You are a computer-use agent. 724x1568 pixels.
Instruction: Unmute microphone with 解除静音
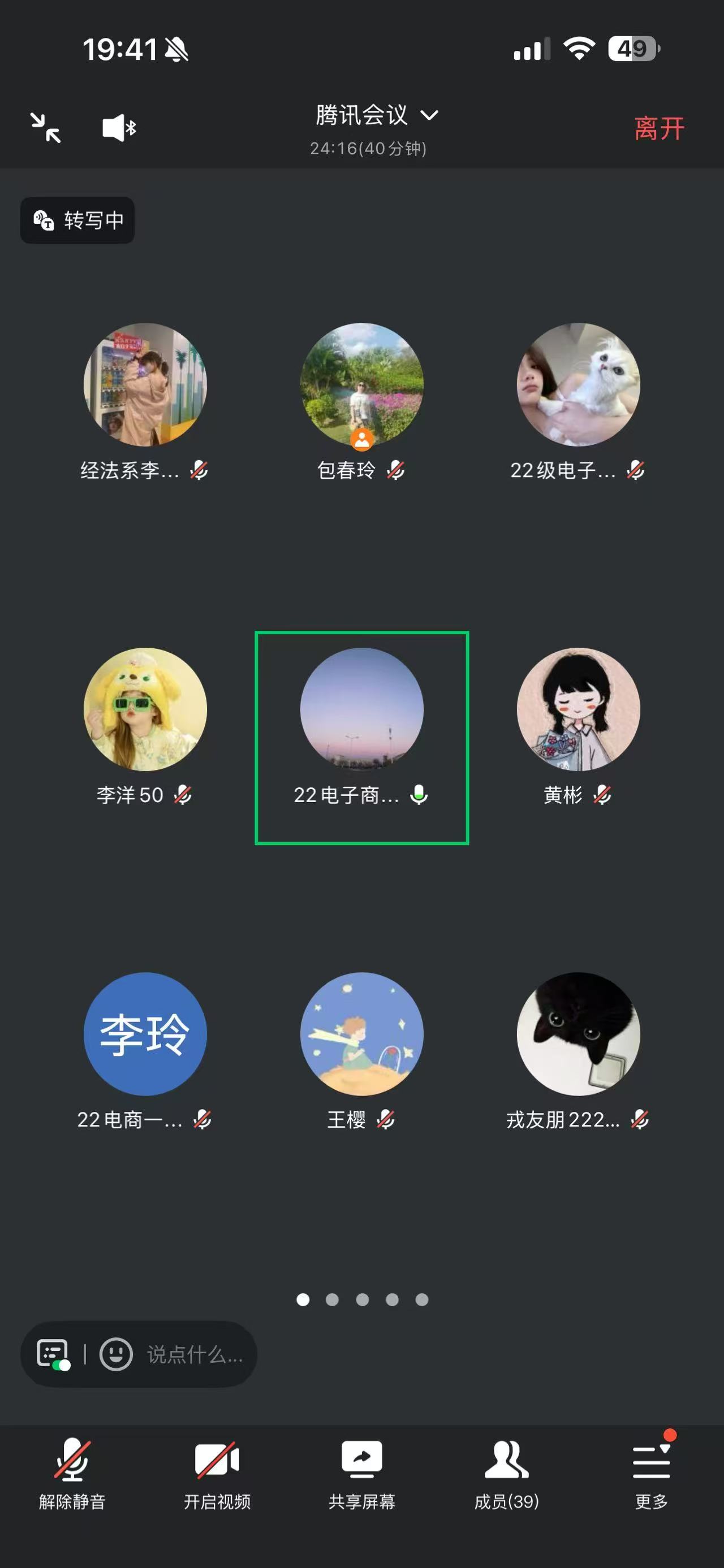click(72, 1473)
